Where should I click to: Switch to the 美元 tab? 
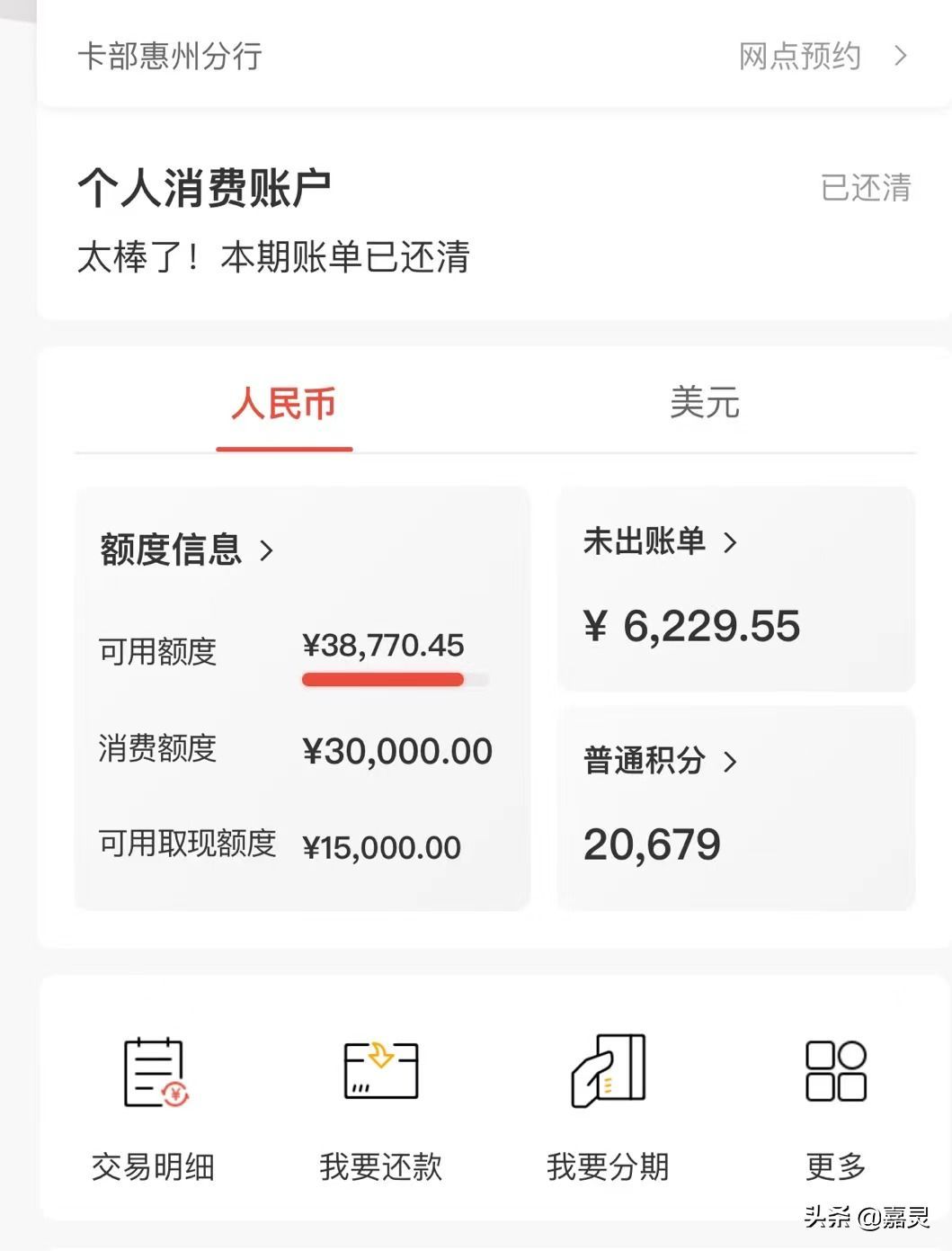click(704, 403)
